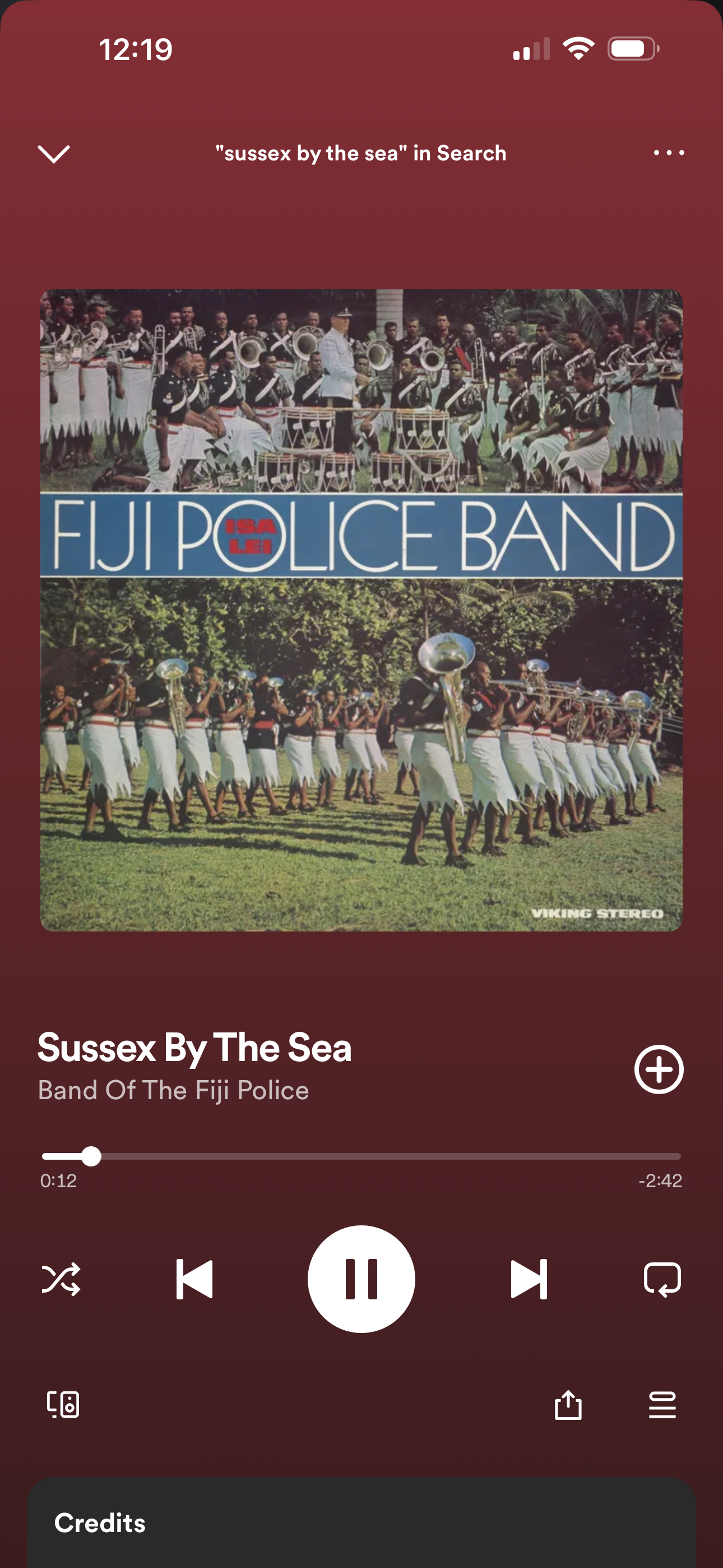
Task: Open the three-dot options menu
Action: (669, 153)
